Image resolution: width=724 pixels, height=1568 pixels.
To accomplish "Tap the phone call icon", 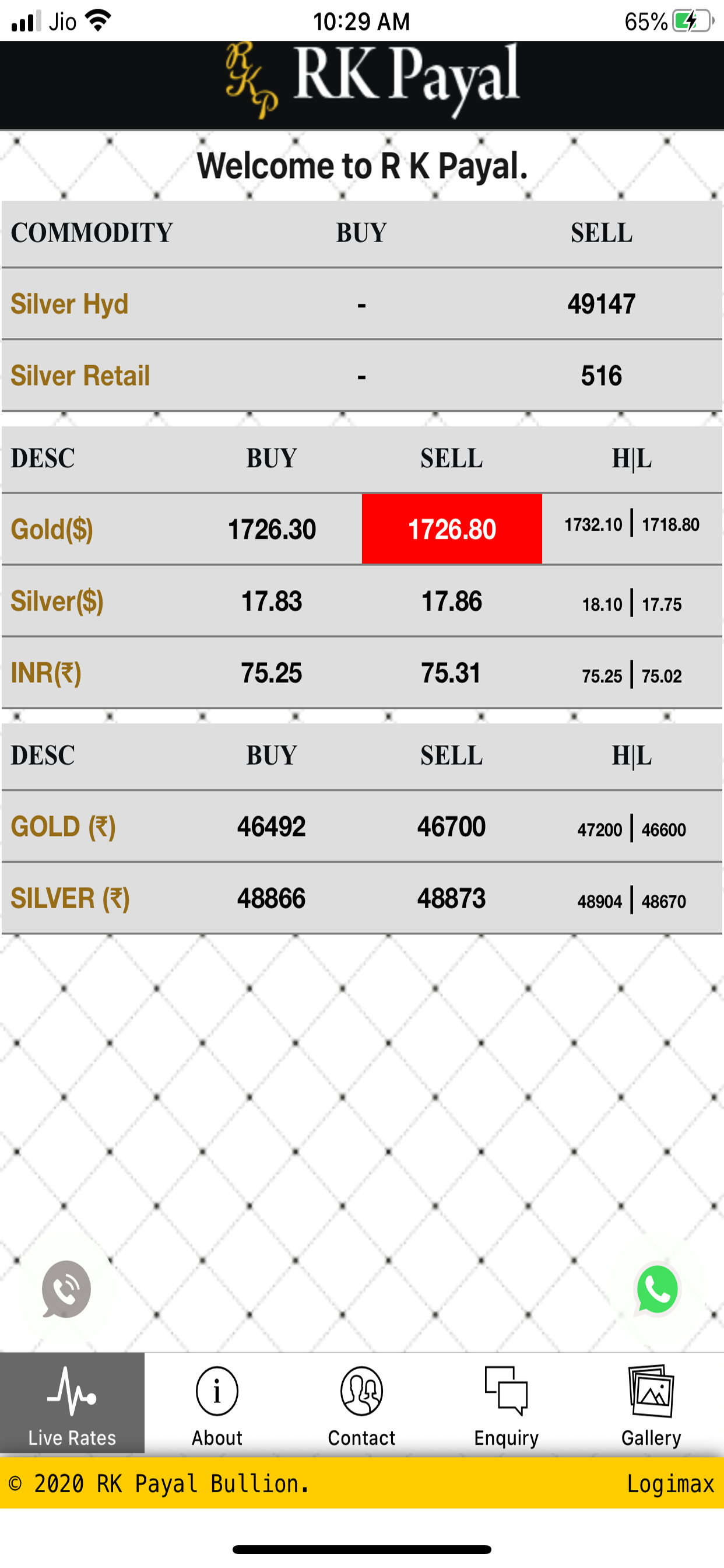I will click(65, 1287).
